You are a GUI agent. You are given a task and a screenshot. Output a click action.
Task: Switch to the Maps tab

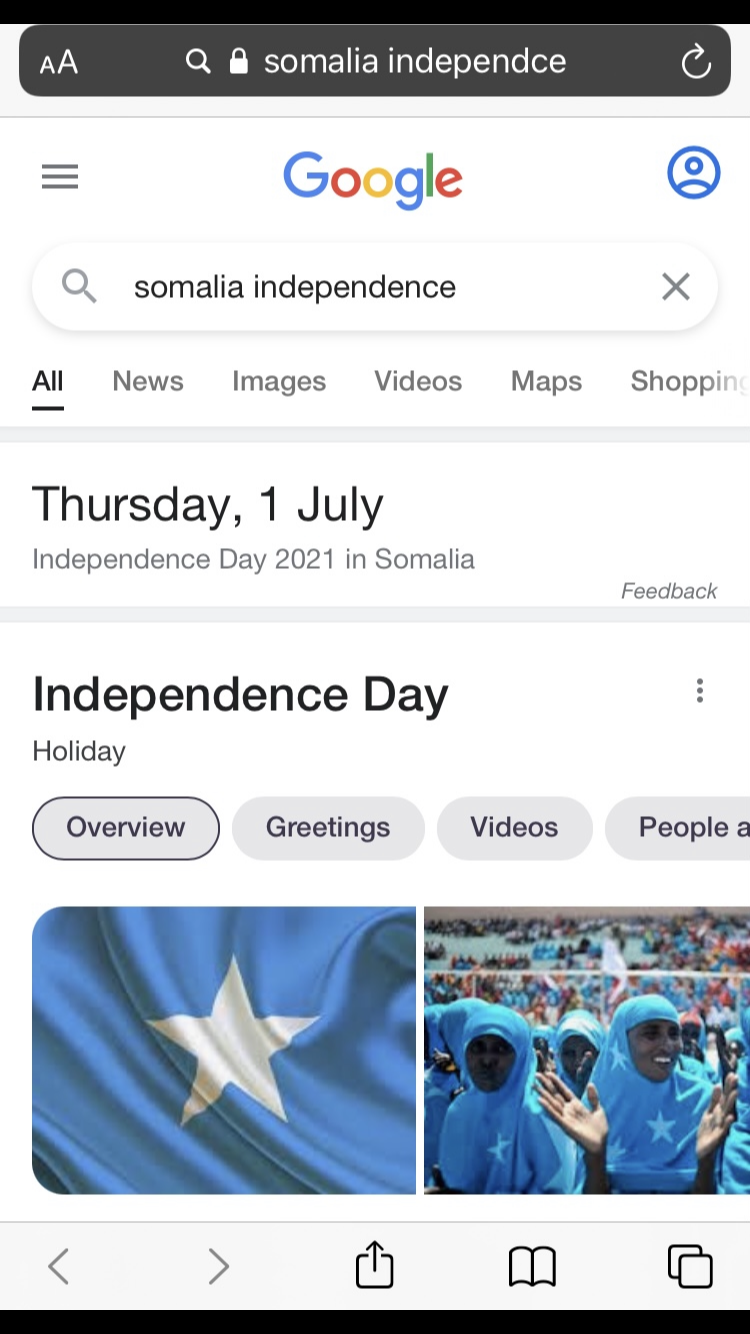tap(546, 381)
